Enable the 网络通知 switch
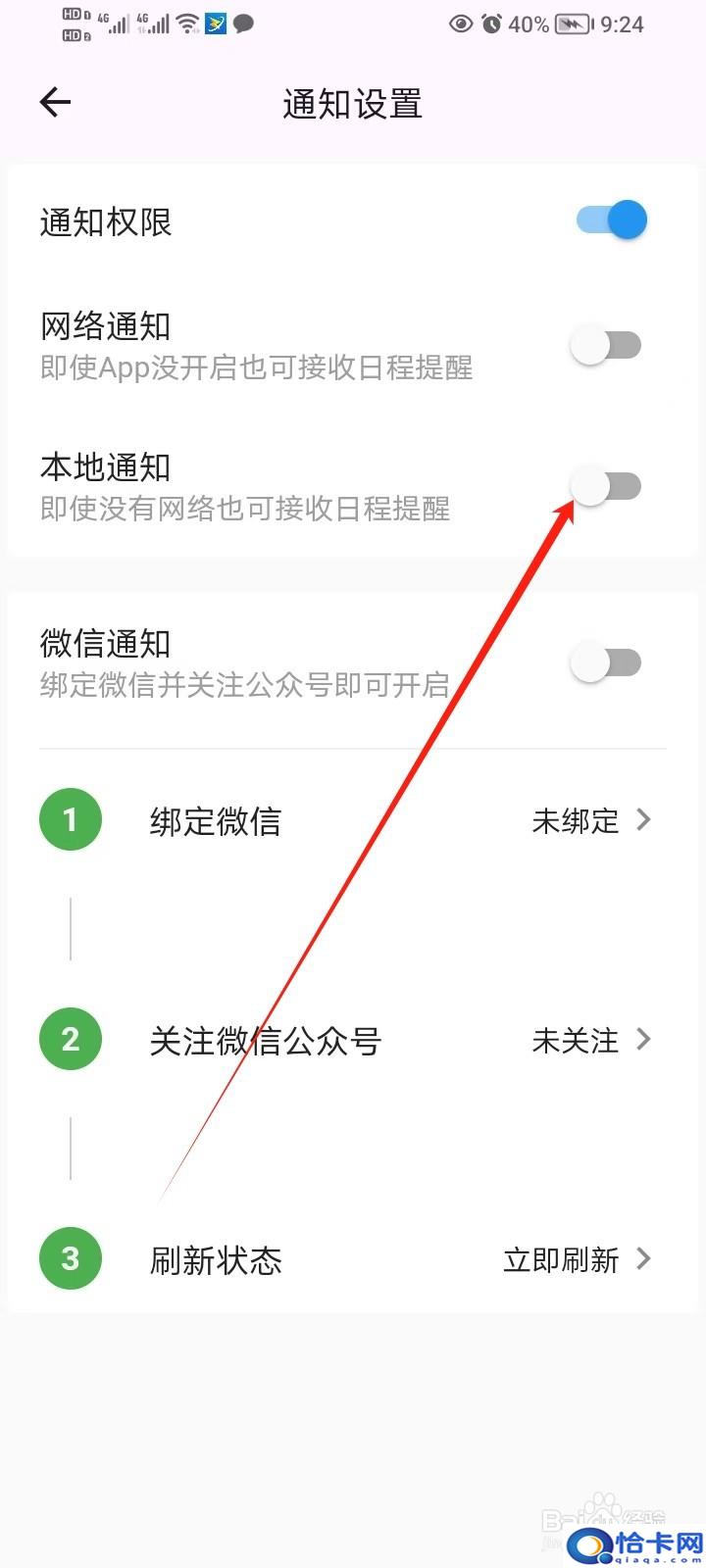This screenshot has width=706, height=1568. pos(607,345)
